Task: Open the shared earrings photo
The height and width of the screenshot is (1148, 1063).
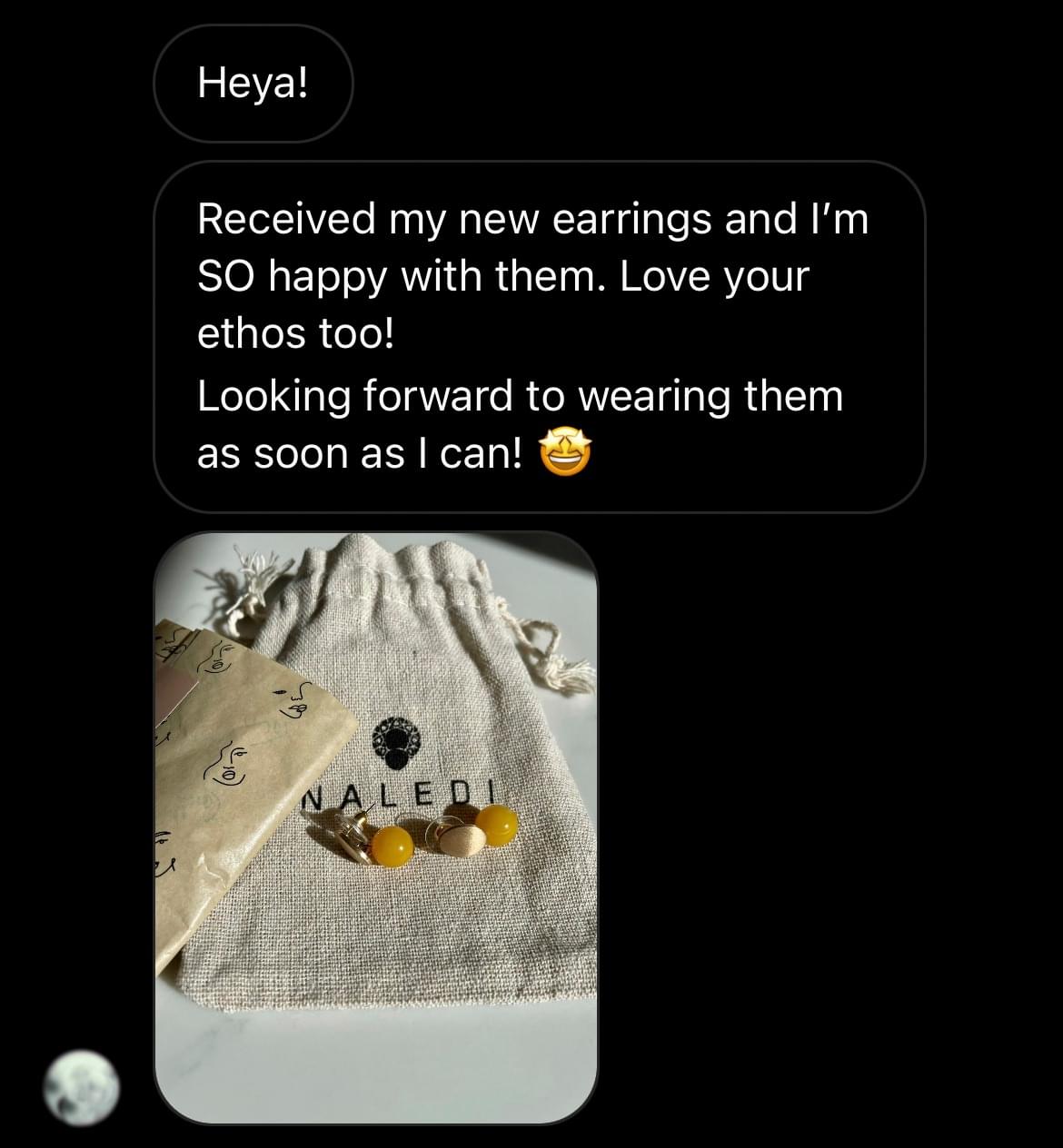Action: (x=376, y=826)
